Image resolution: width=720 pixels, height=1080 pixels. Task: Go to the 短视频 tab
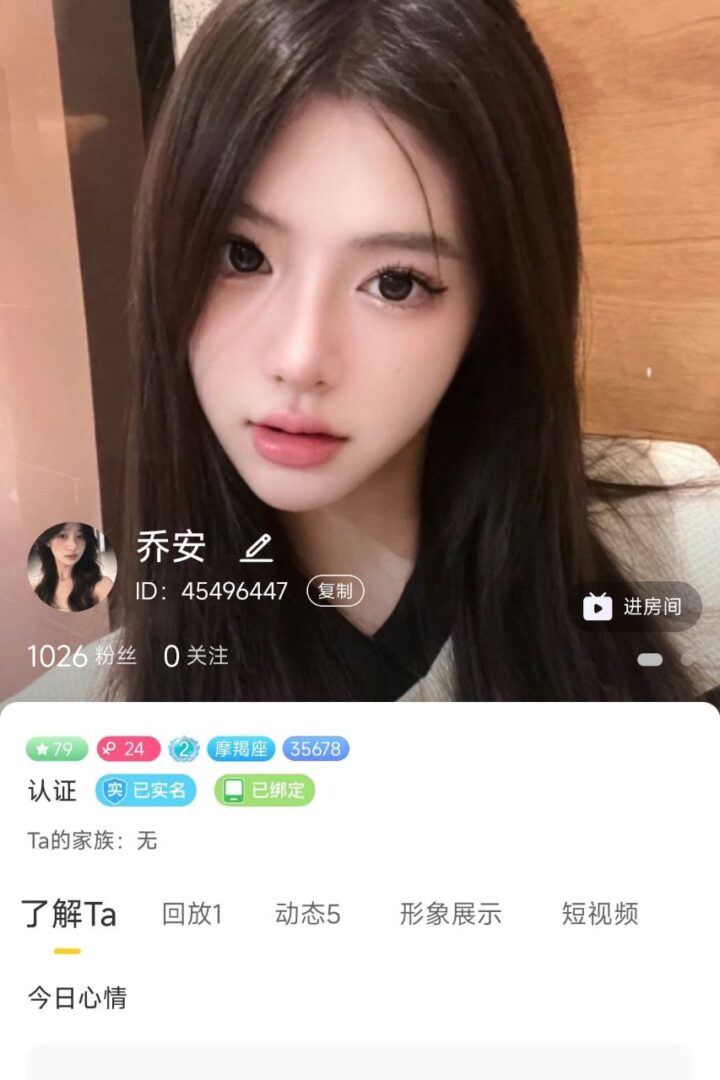point(599,914)
